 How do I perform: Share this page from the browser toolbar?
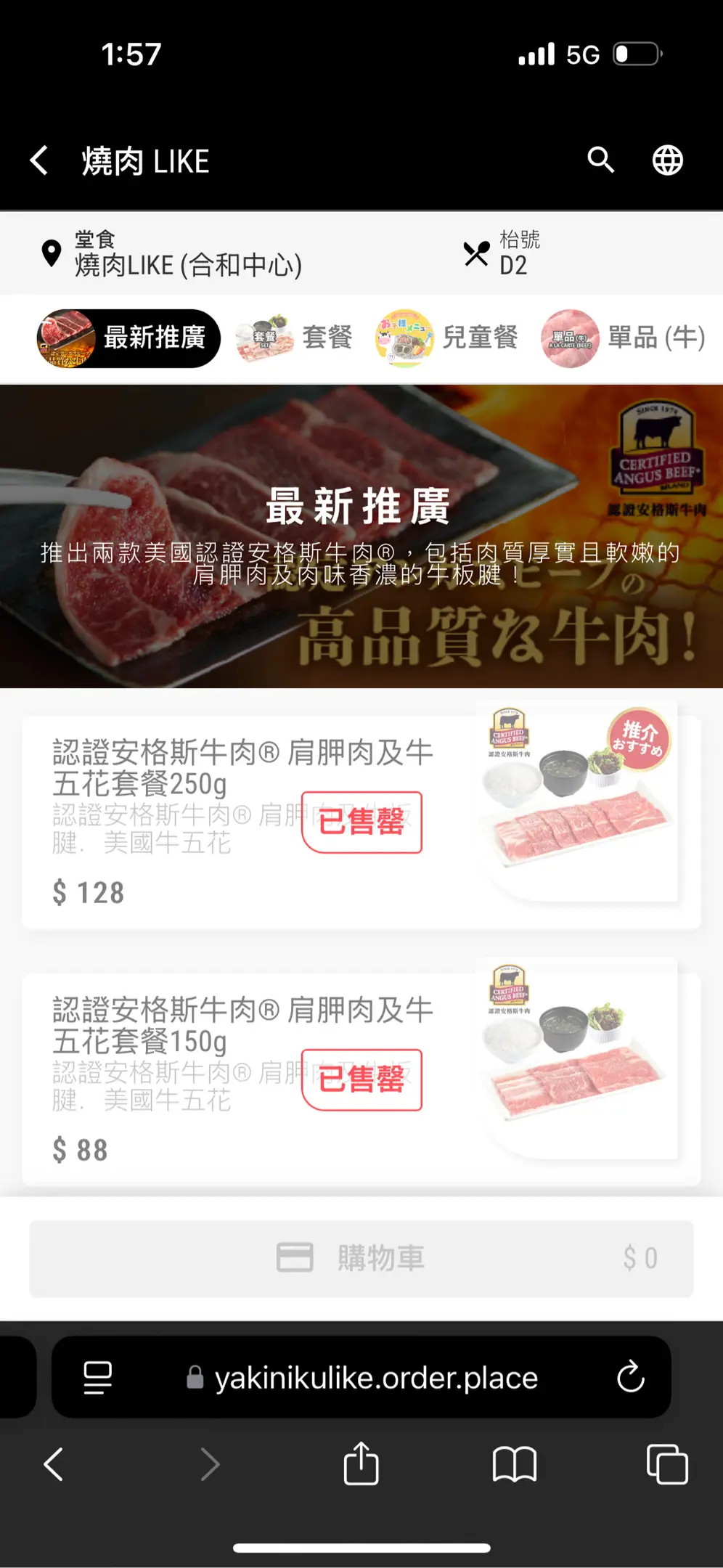[361, 1464]
